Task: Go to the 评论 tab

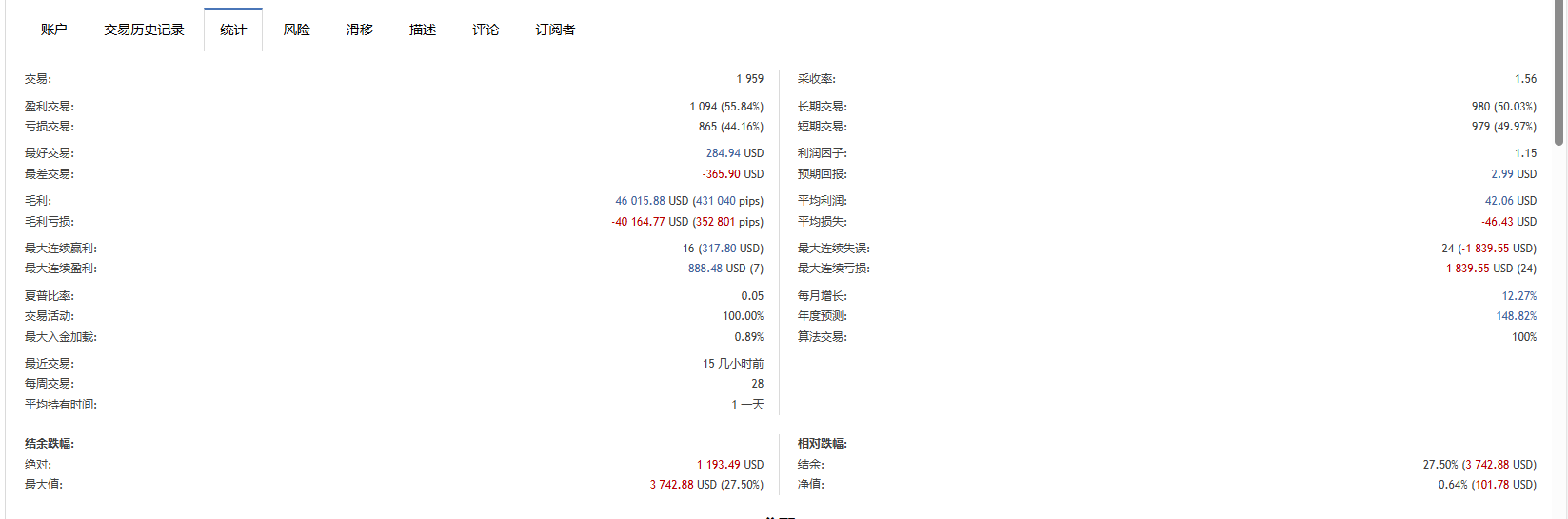Action: coord(486,30)
